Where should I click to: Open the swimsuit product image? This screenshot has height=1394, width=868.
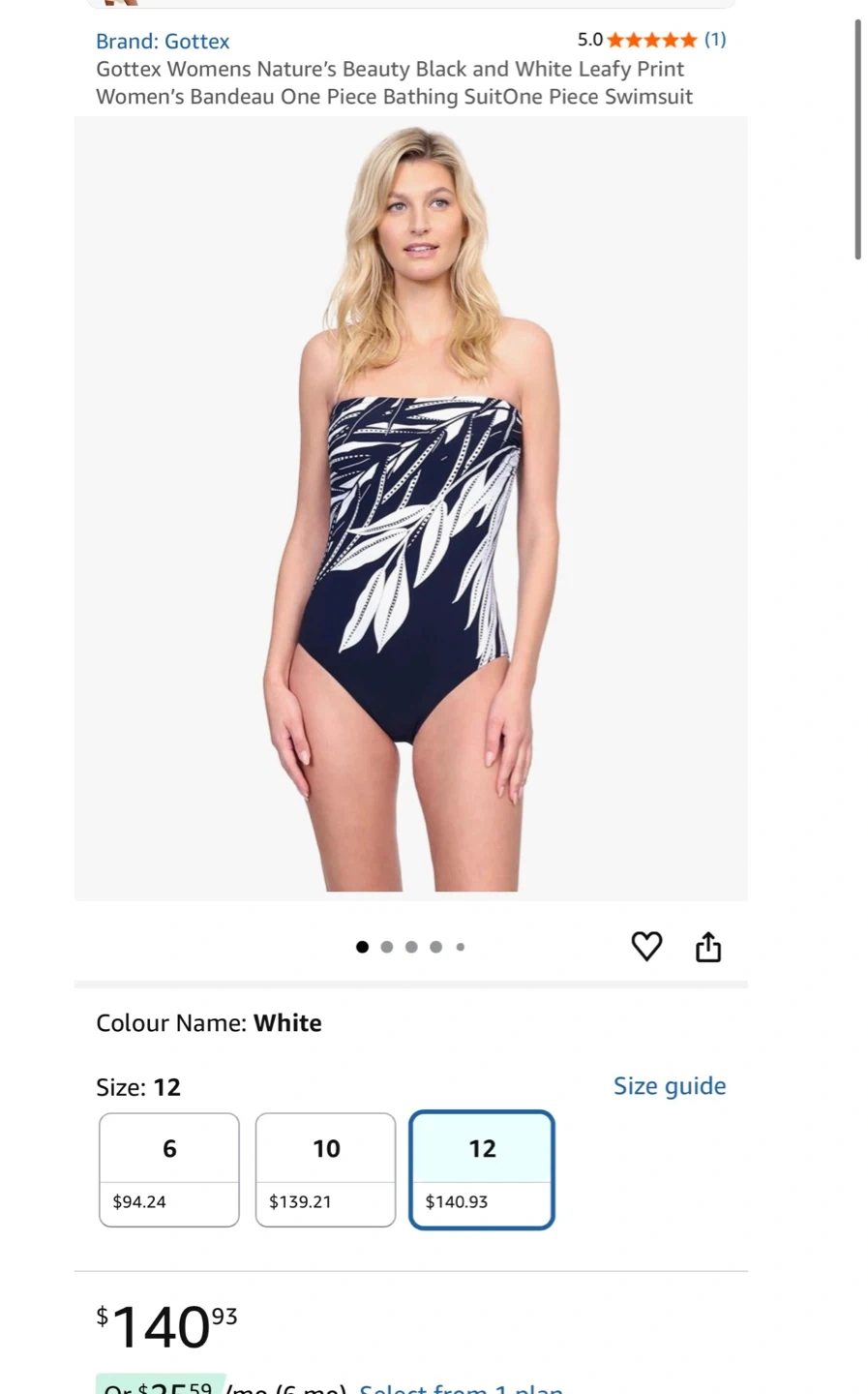pyautogui.click(x=411, y=508)
